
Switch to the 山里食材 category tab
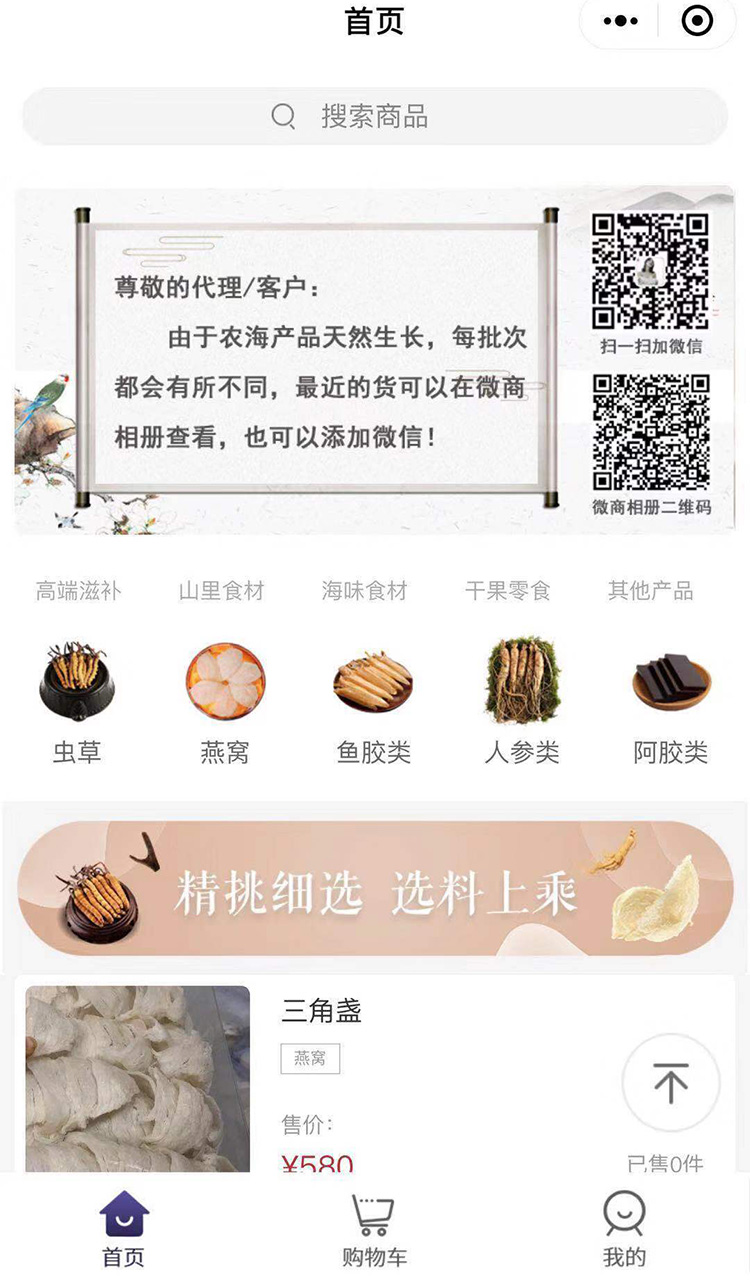click(x=221, y=591)
